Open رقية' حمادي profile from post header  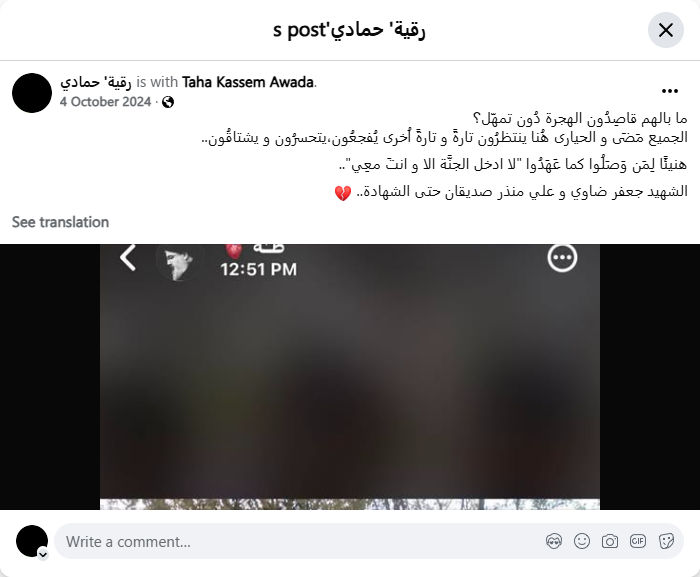[x=96, y=82]
